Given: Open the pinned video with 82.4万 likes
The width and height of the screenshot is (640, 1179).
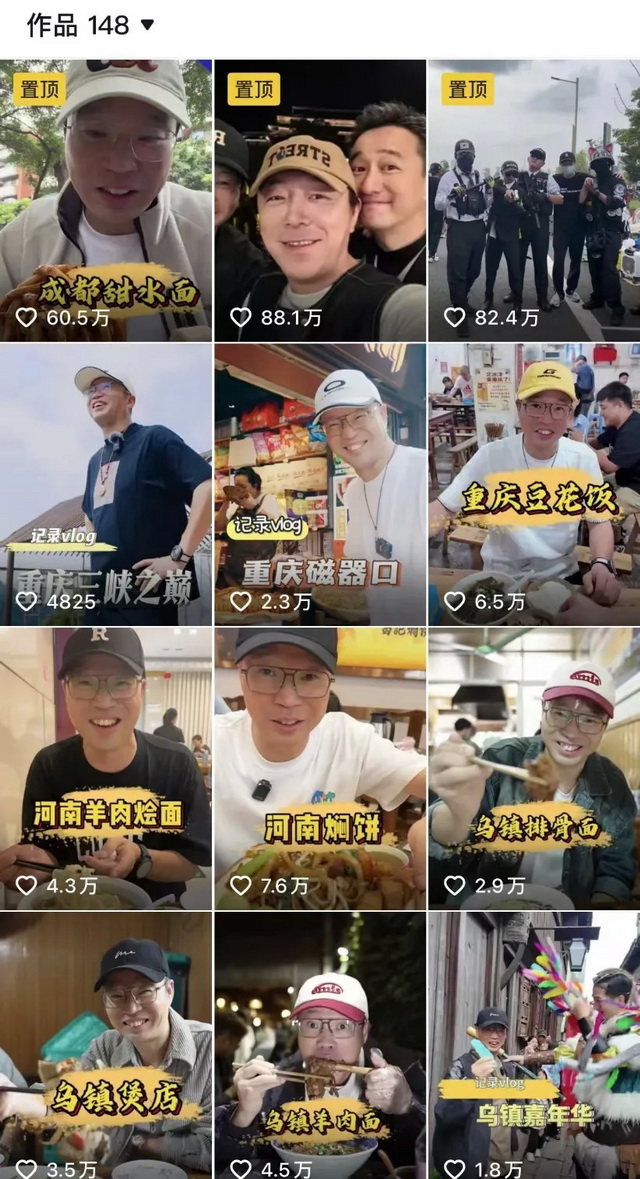Looking at the screenshot, I should (x=534, y=200).
